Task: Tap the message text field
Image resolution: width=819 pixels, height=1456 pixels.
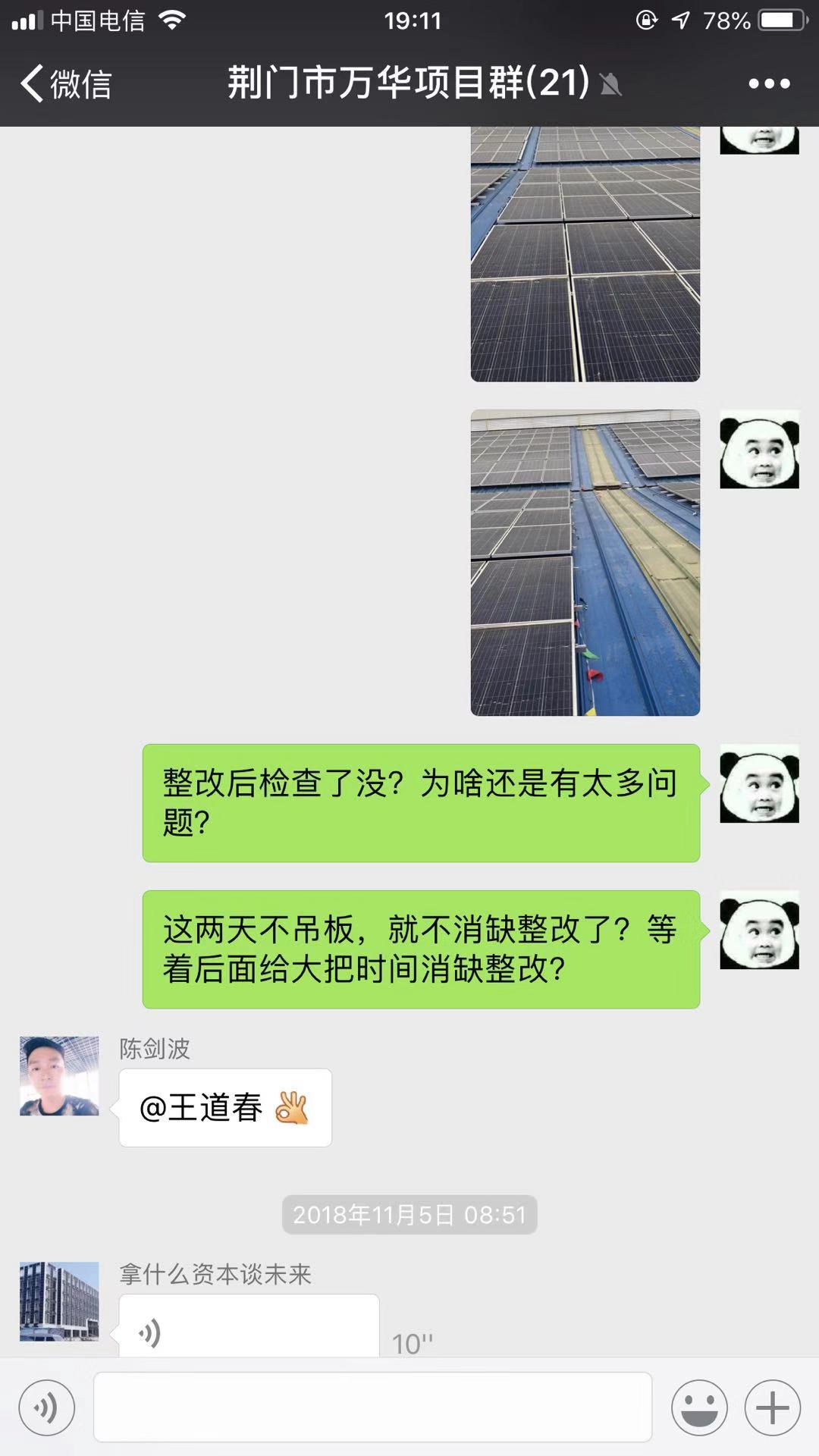Action: (373, 1407)
